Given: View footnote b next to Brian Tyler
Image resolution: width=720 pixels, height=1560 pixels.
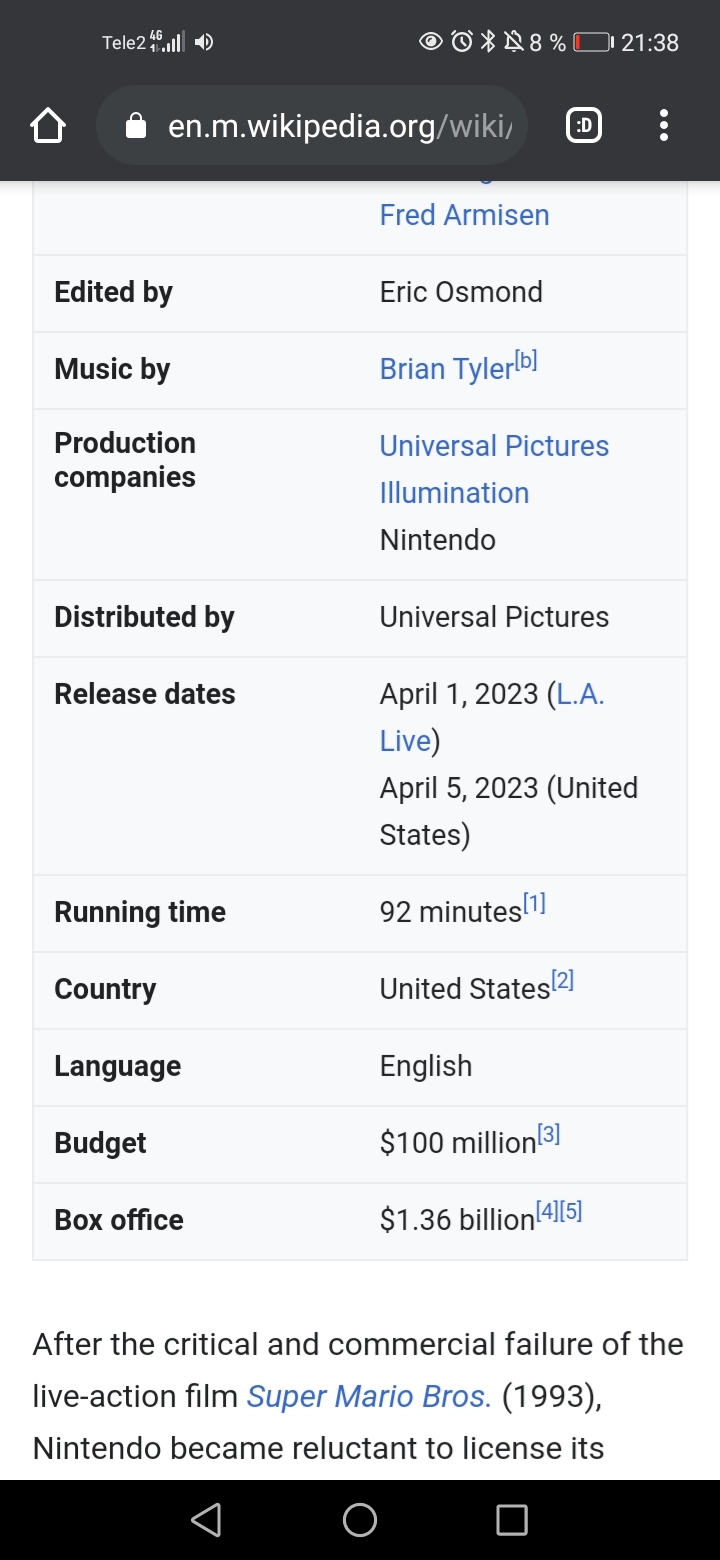Looking at the screenshot, I should [526, 361].
